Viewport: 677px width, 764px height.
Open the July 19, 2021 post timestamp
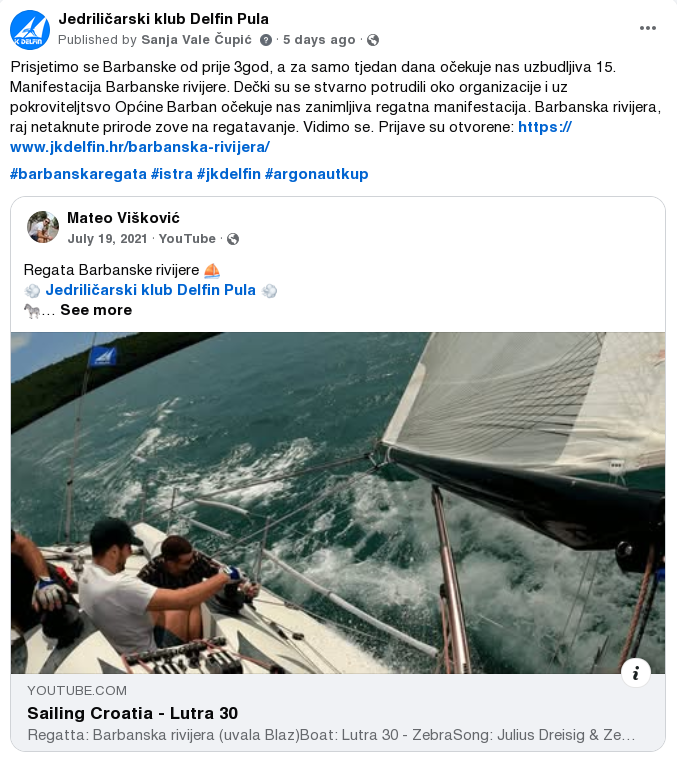[x=107, y=239]
